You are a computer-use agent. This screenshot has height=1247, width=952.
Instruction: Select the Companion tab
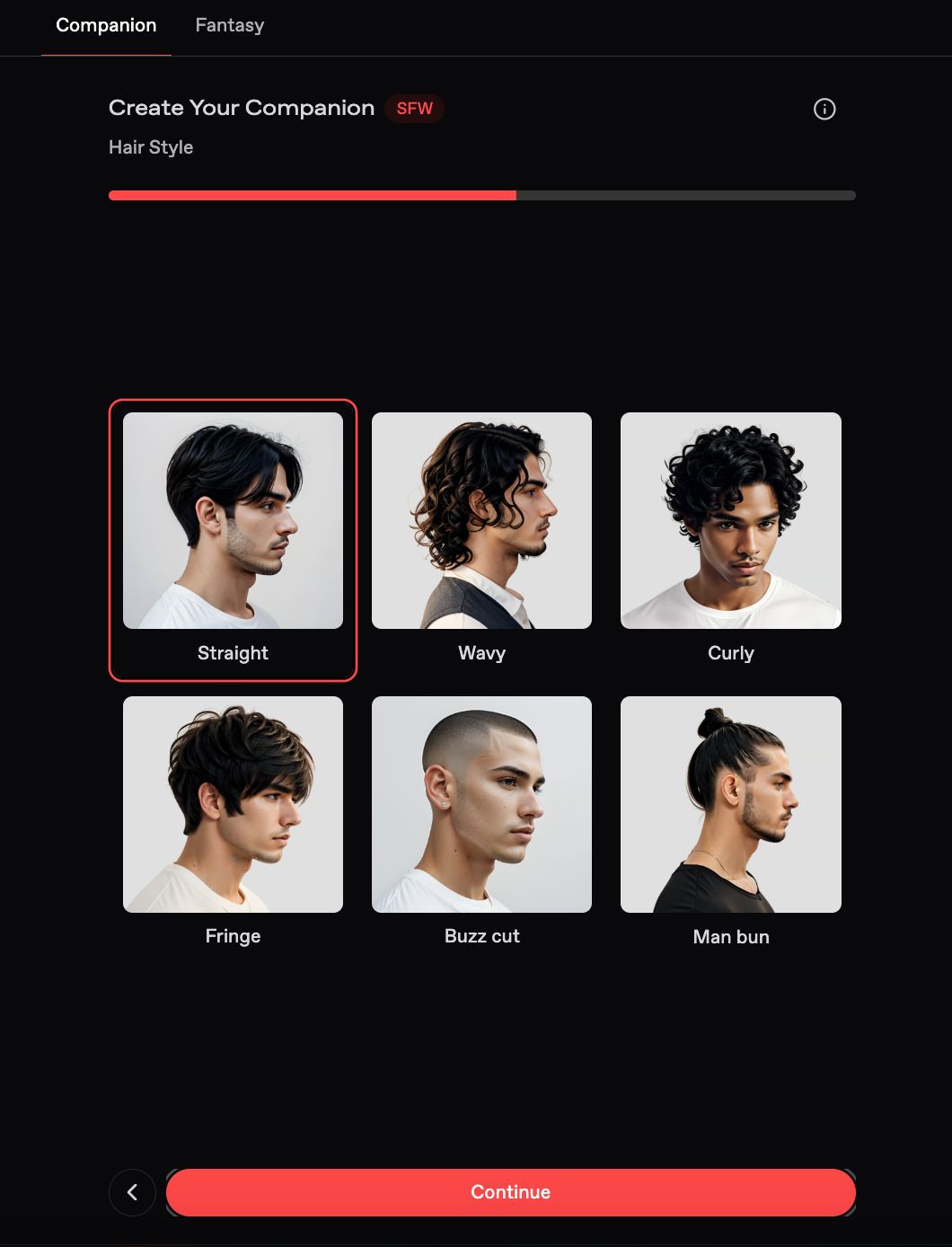pyautogui.click(x=106, y=25)
